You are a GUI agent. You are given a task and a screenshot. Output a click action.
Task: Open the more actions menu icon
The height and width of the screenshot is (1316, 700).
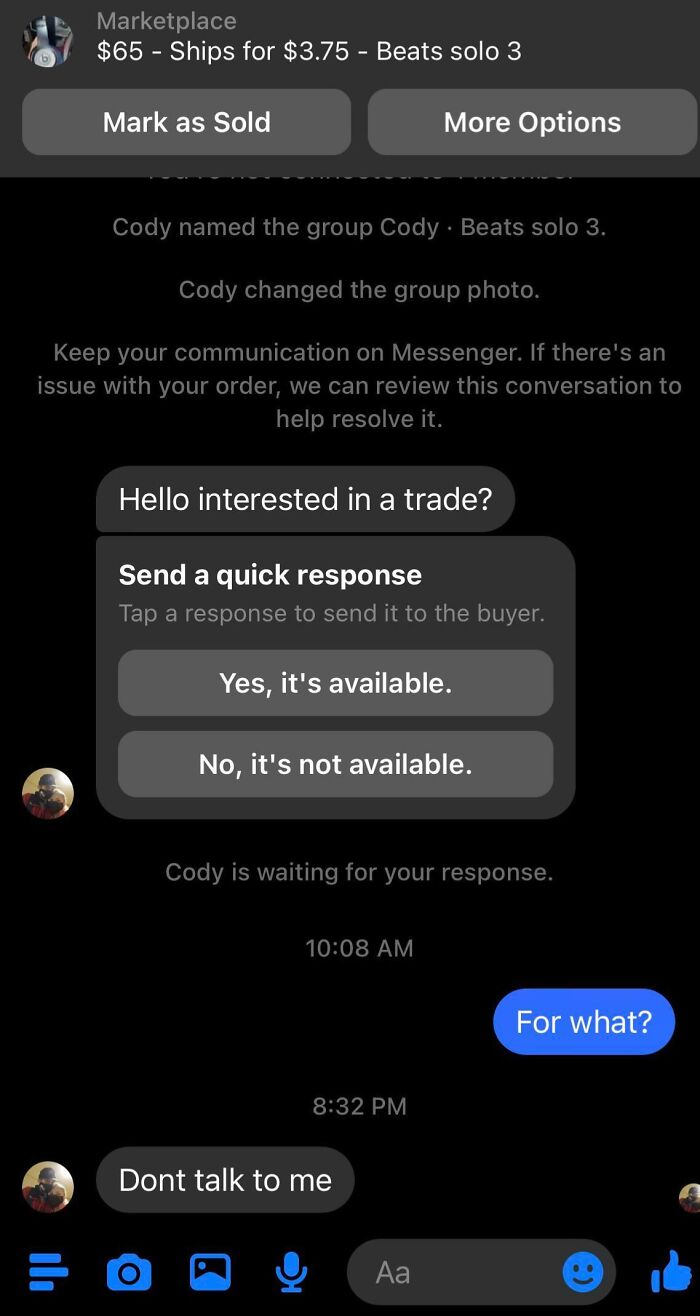(x=48, y=1272)
